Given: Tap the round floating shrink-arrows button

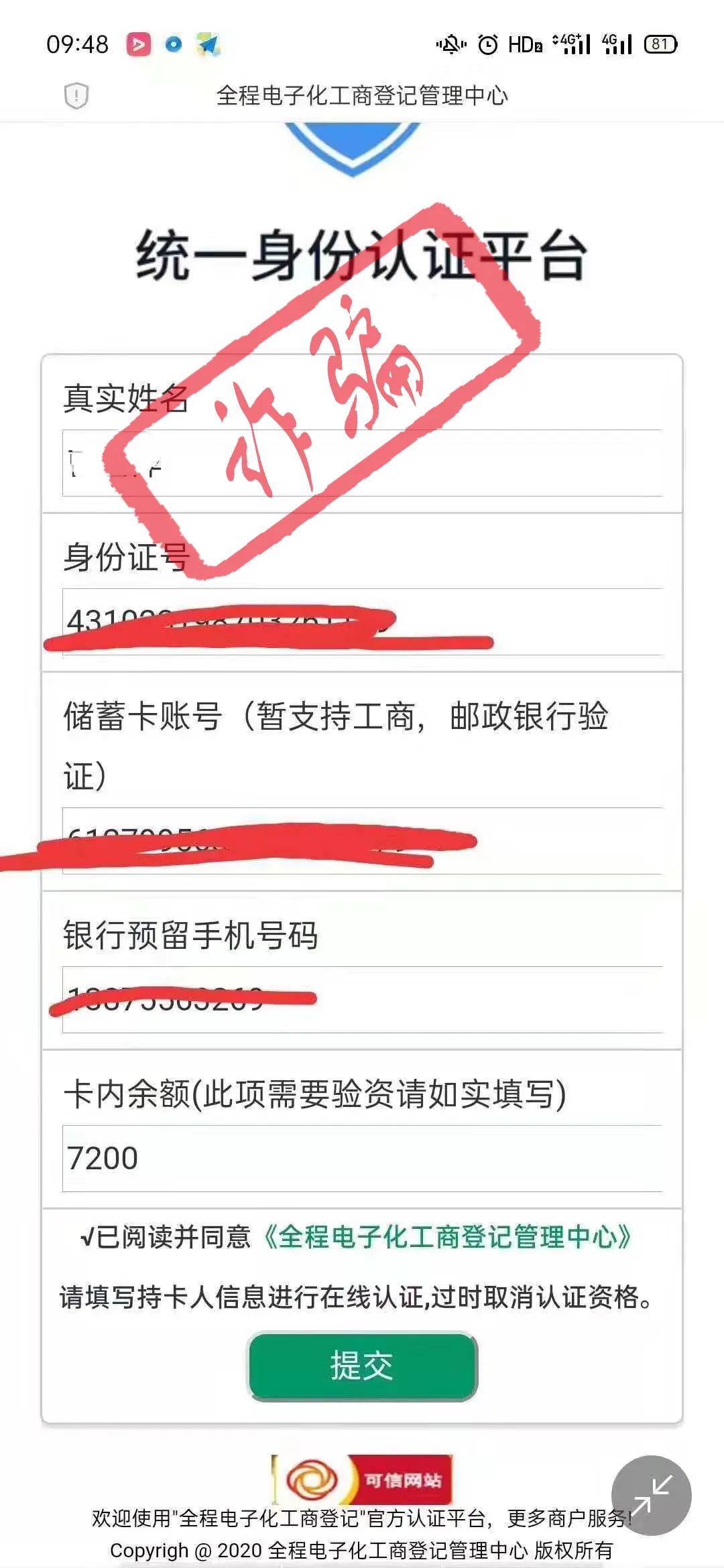Looking at the screenshot, I should [651, 1496].
